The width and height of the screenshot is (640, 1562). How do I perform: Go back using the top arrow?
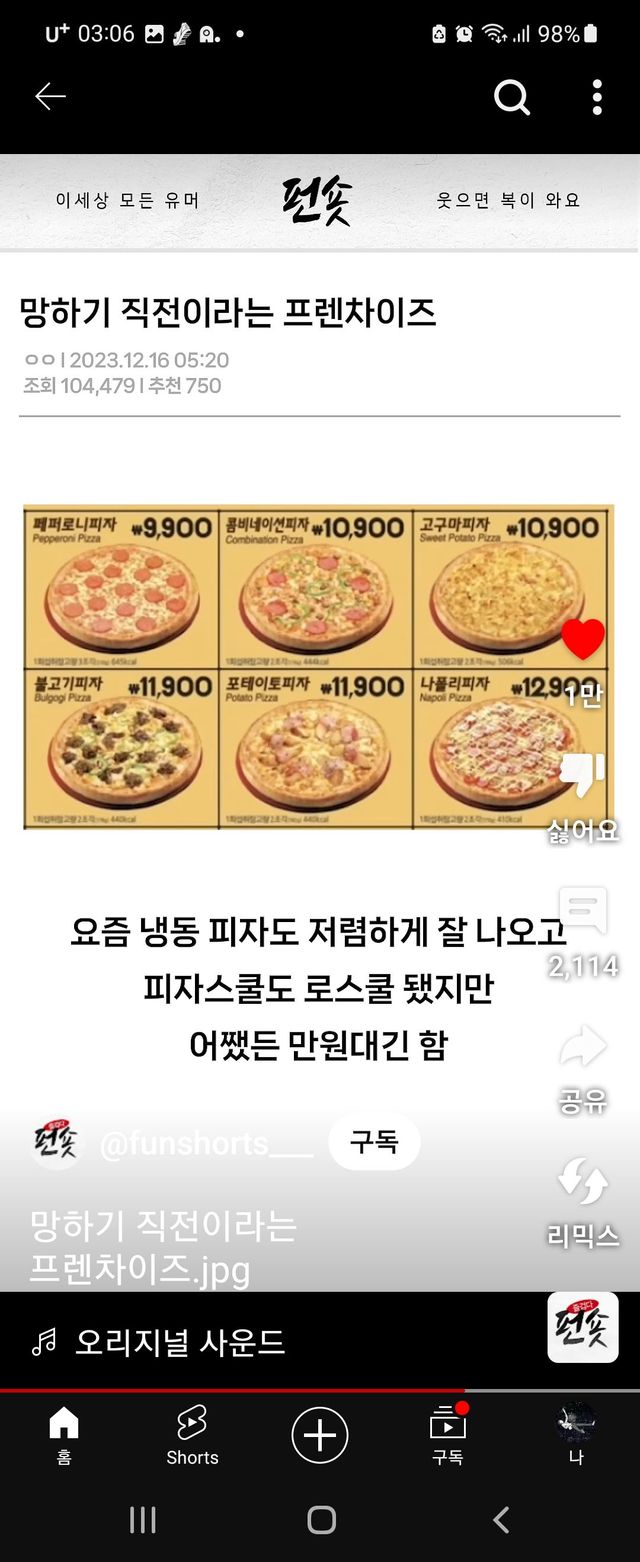tap(50, 96)
